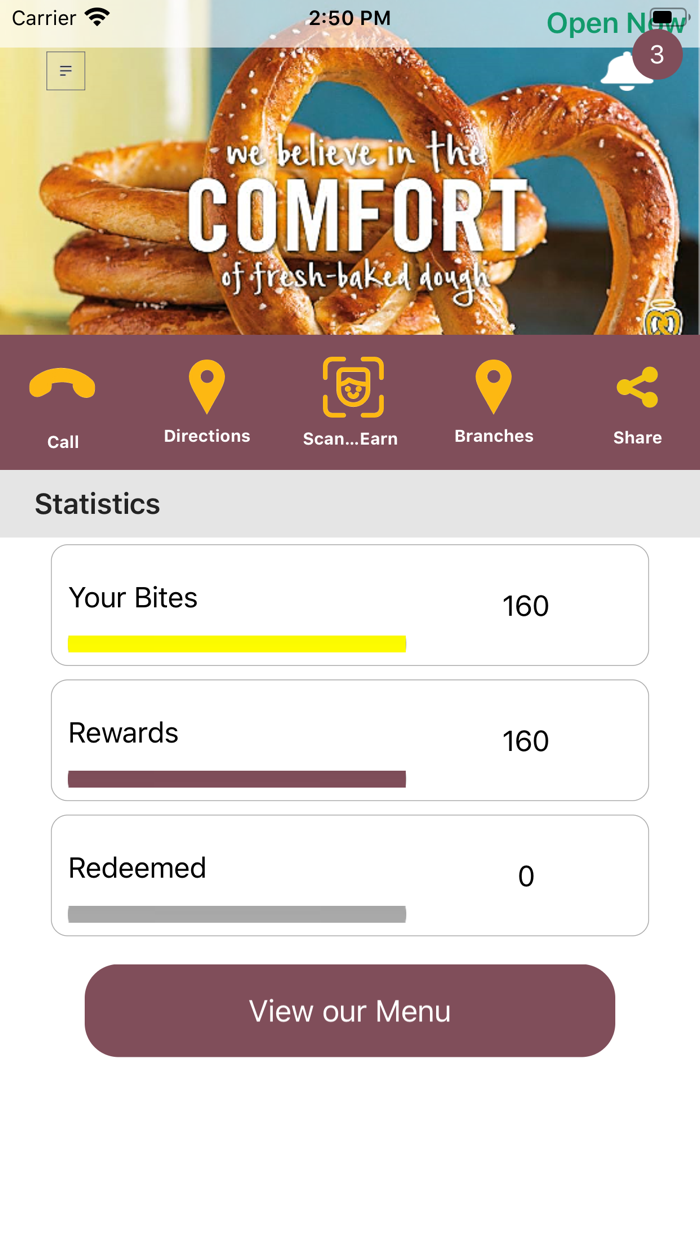
Task: View the Branches list
Action: (494, 402)
